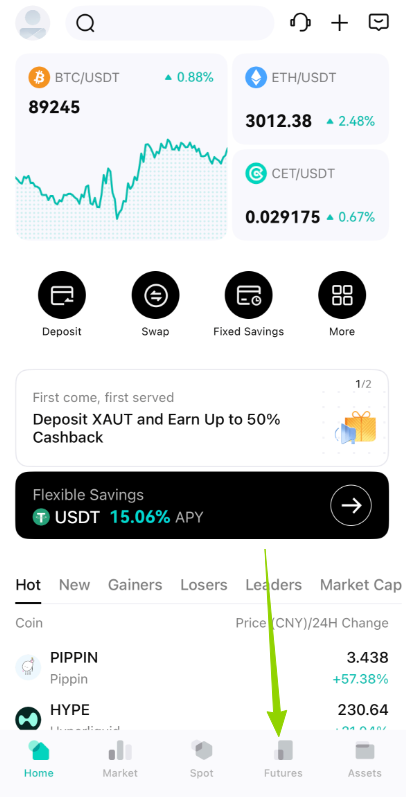
Task: Open the profile avatar
Action: coord(33,23)
